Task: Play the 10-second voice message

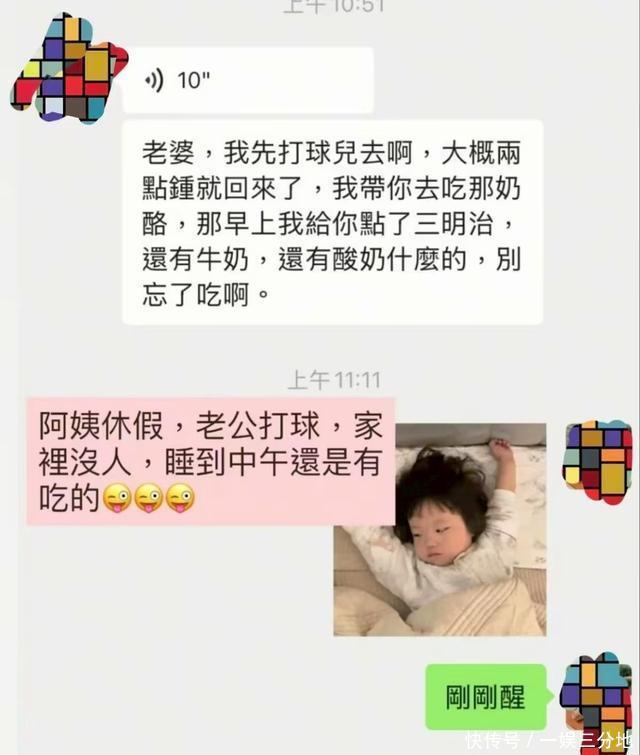Action: tap(247, 81)
